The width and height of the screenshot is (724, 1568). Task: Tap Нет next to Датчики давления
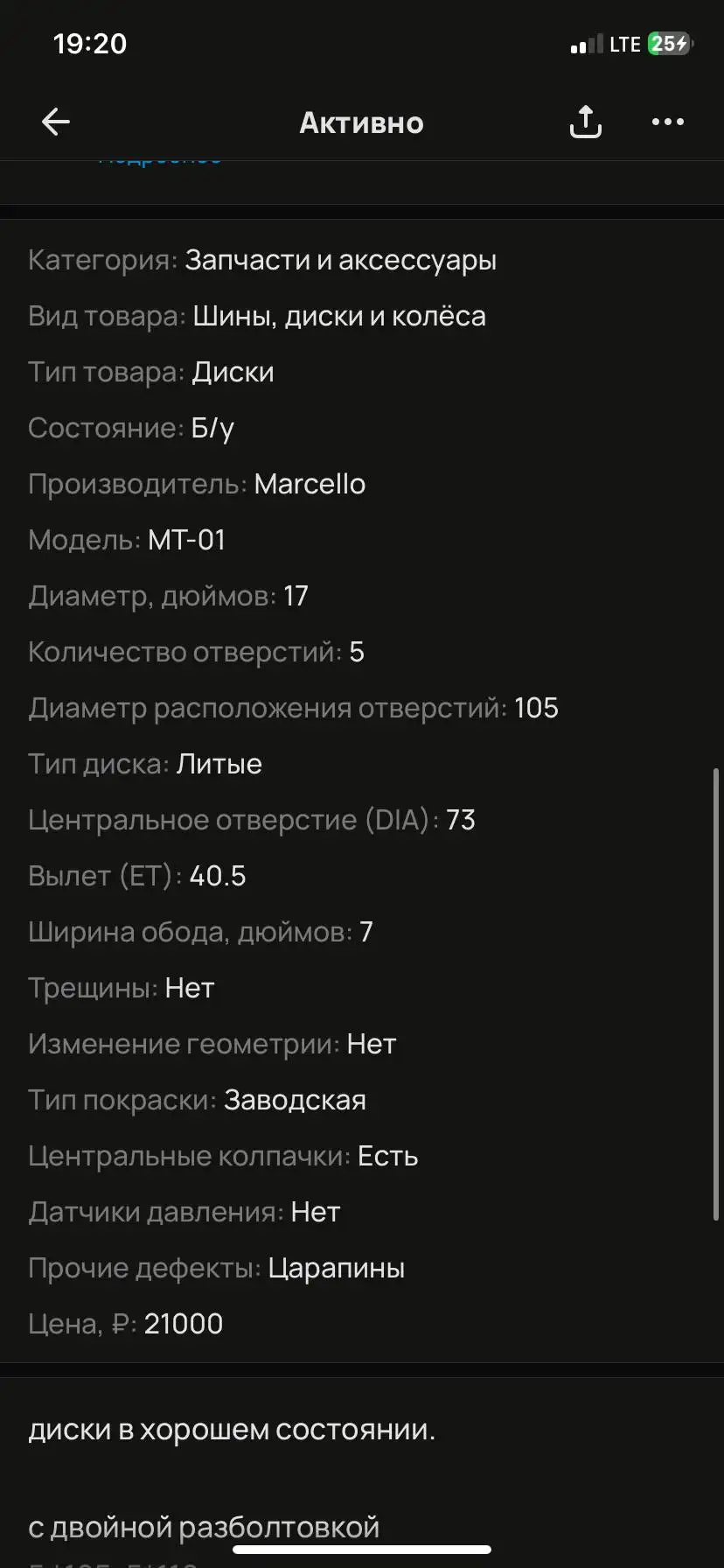click(314, 1211)
